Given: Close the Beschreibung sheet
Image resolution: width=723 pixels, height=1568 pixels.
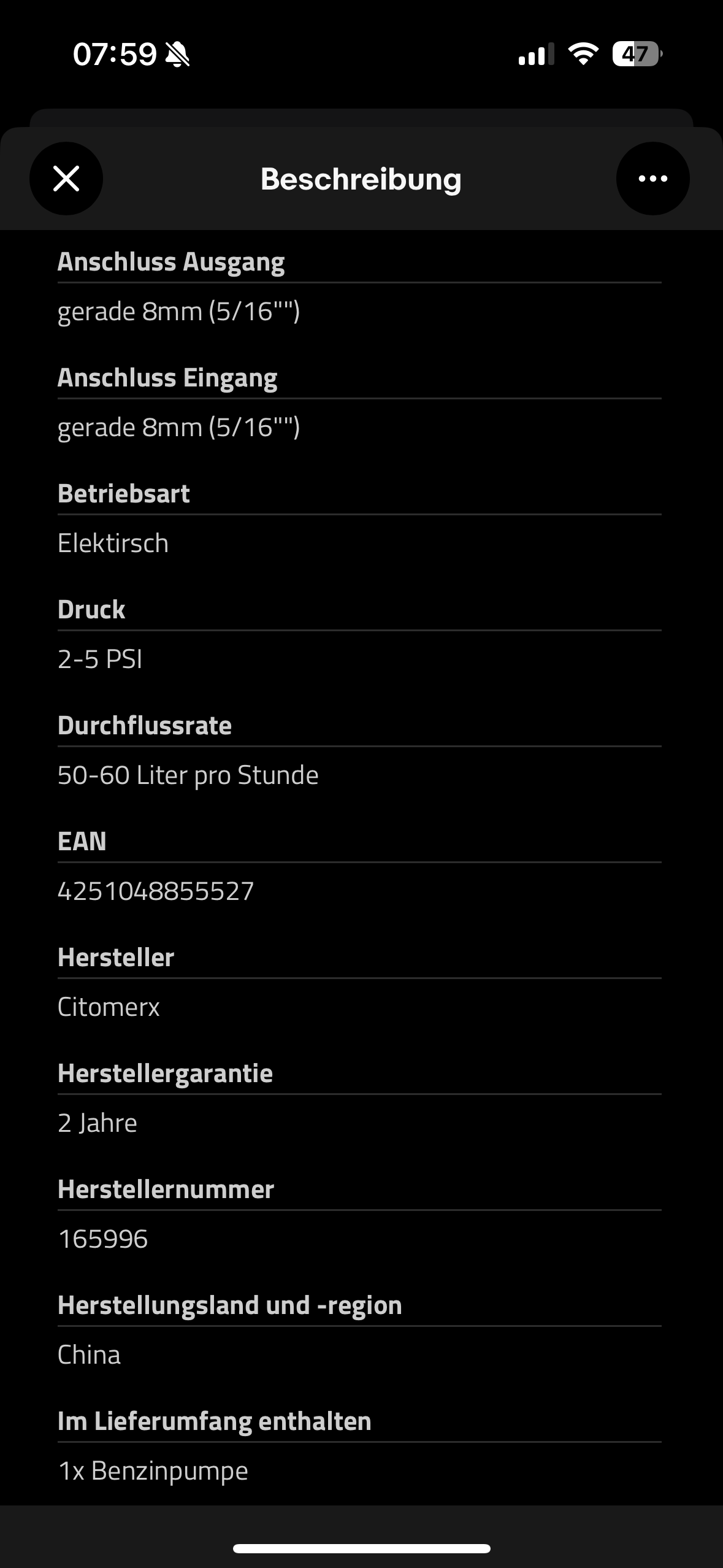Looking at the screenshot, I should [66, 179].
